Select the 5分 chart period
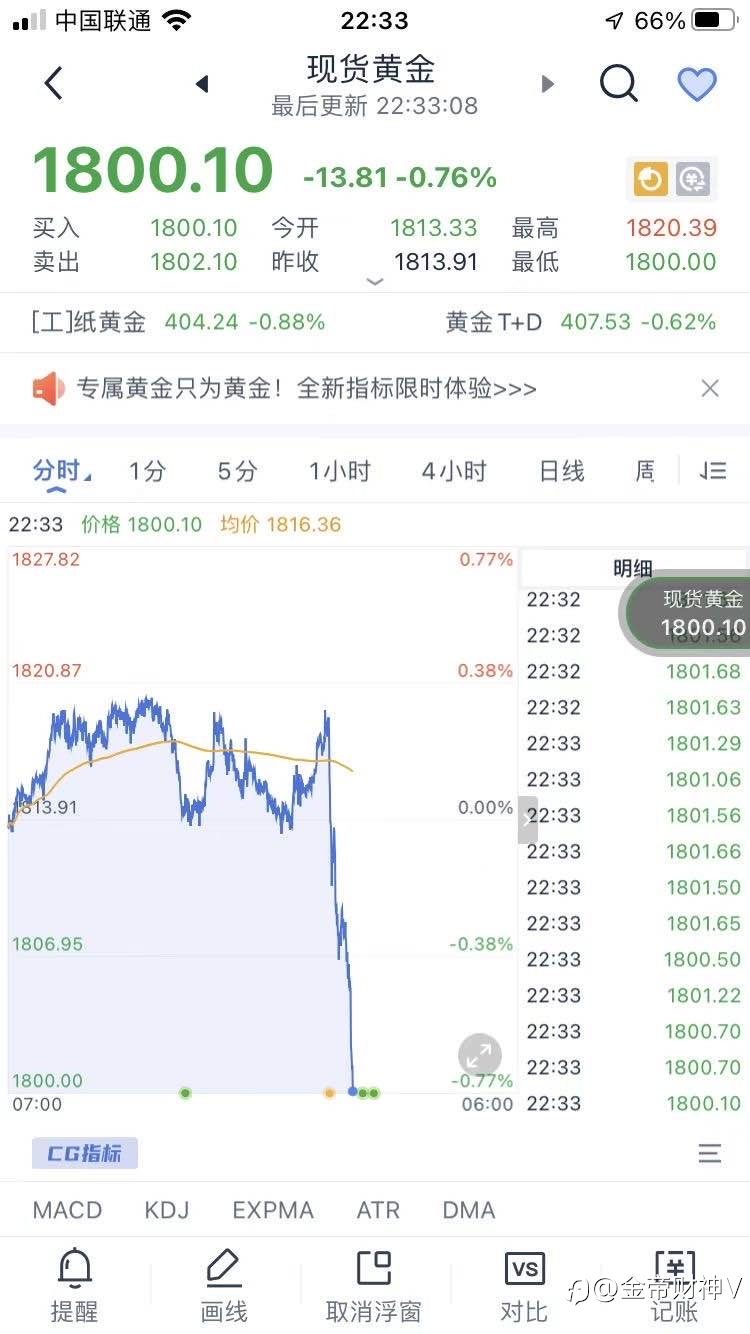 [237, 471]
